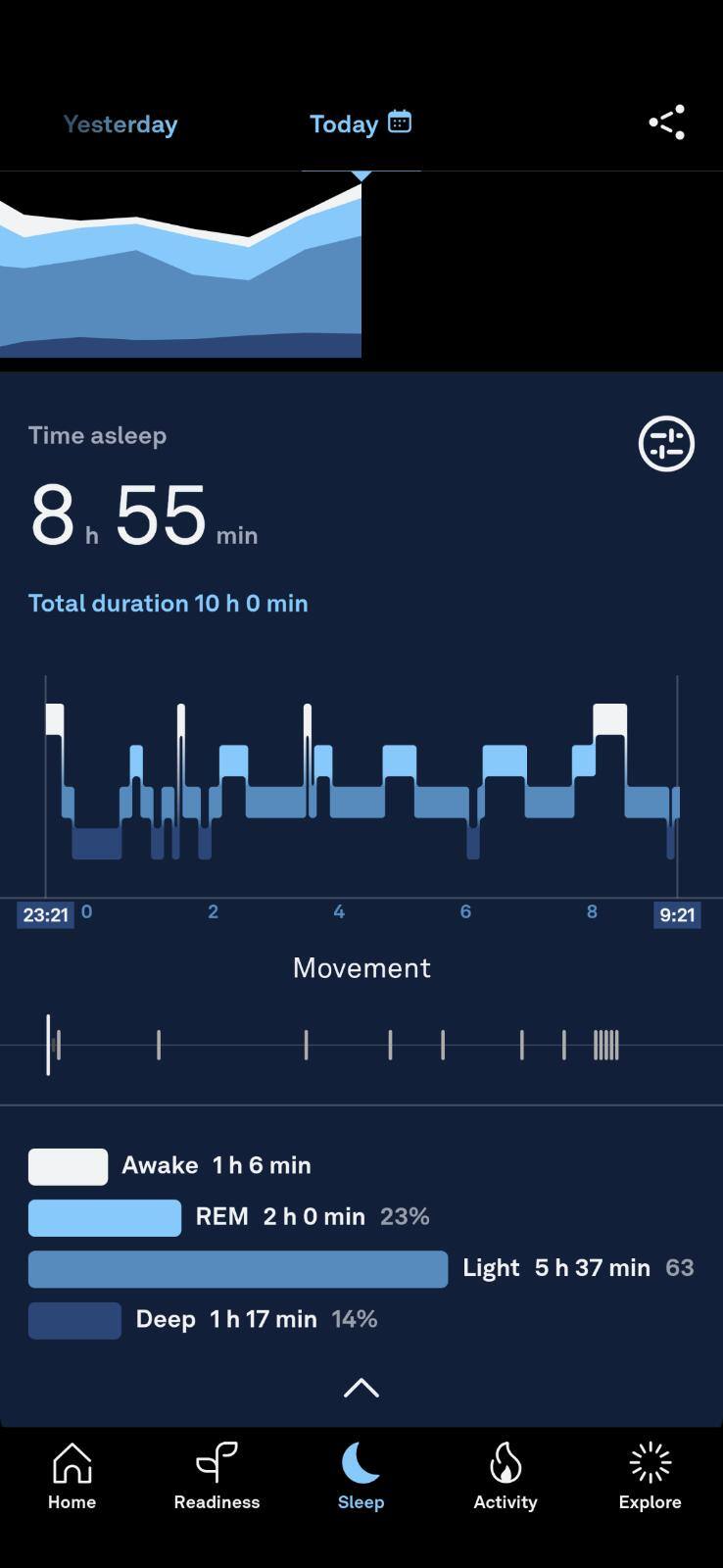Share this sleep summary
The width and height of the screenshot is (723, 1568).
pyautogui.click(x=665, y=122)
